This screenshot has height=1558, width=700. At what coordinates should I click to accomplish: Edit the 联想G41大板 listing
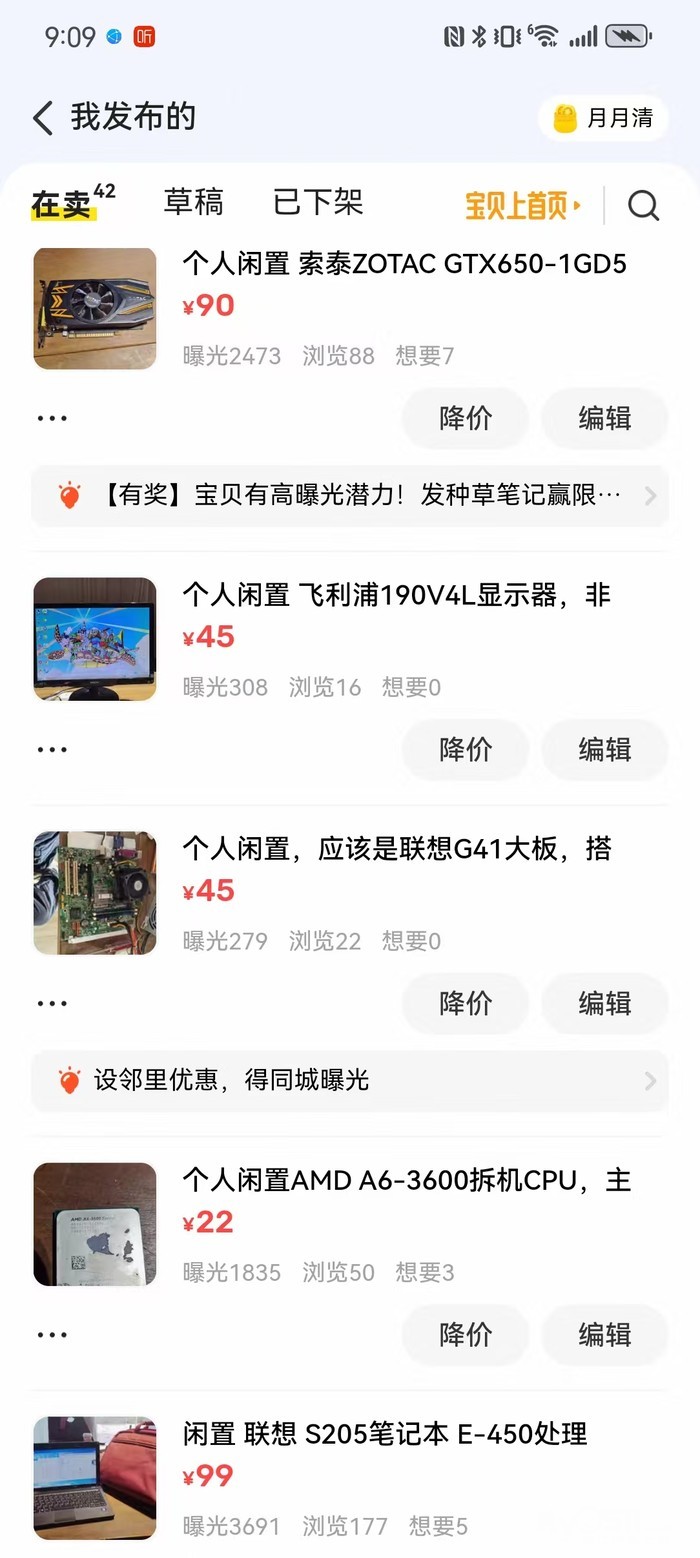pyautogui.click(x=604, y=1003)
